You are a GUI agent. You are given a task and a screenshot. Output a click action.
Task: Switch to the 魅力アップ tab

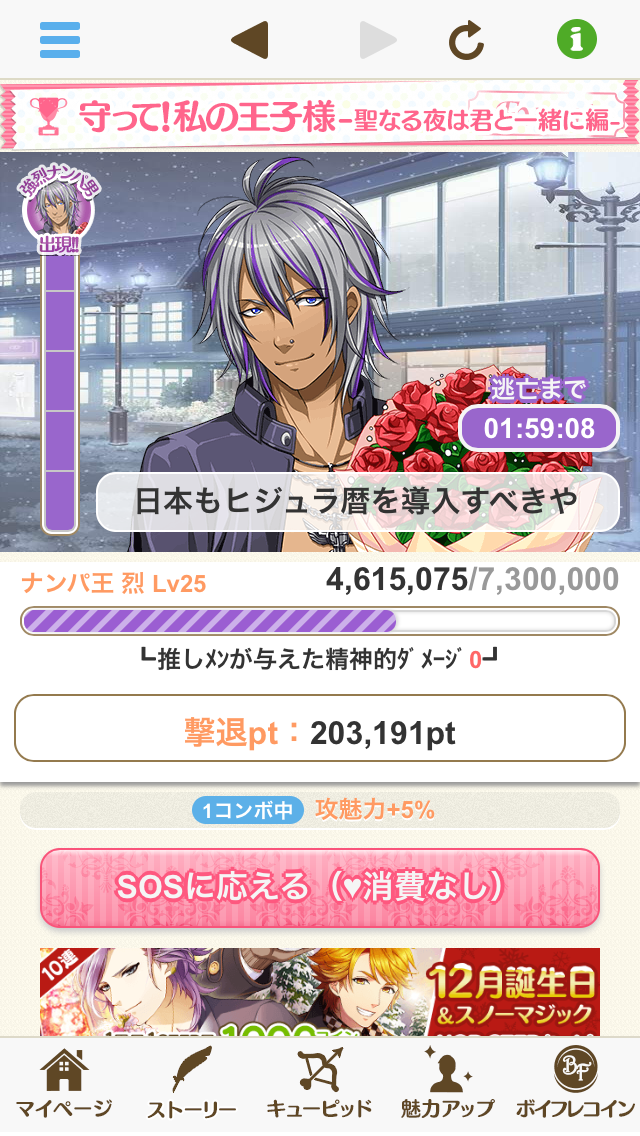click(447, 1085)
